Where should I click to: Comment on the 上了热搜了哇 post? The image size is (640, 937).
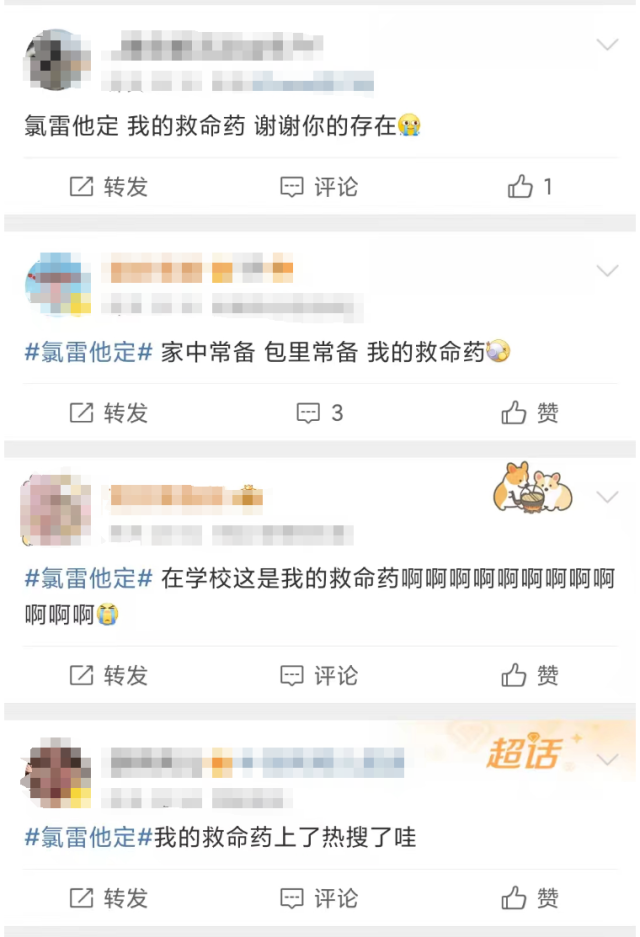pos(319,897)
